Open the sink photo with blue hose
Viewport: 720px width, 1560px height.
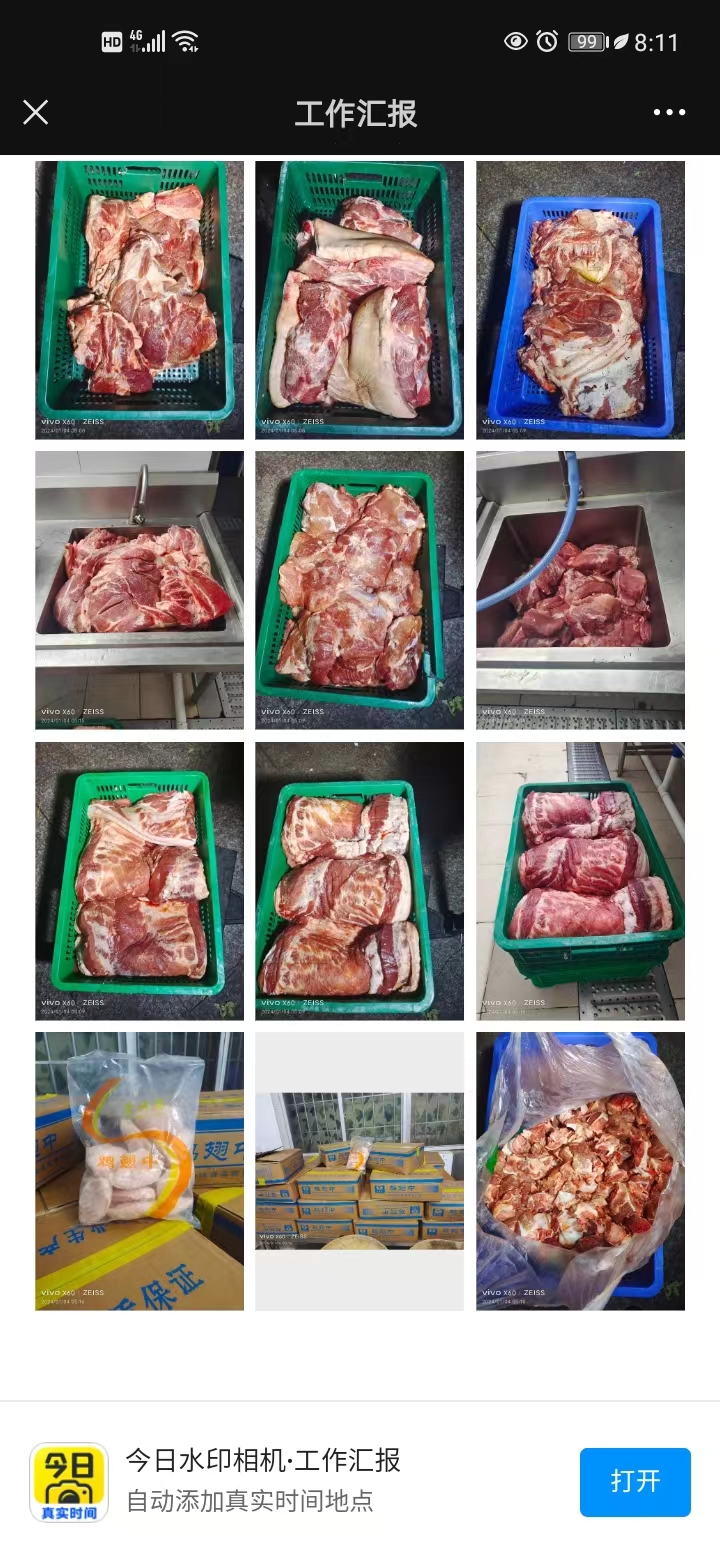[580, 590]
